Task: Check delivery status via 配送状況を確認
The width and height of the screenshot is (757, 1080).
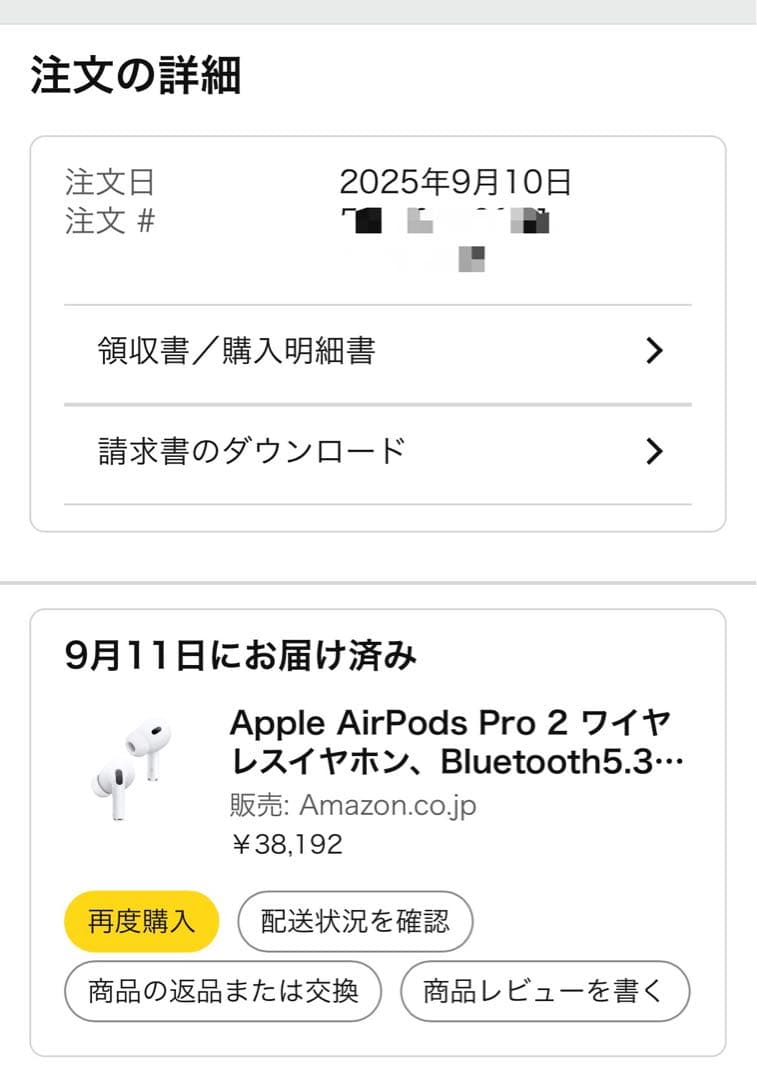Action: coord(354,920)
